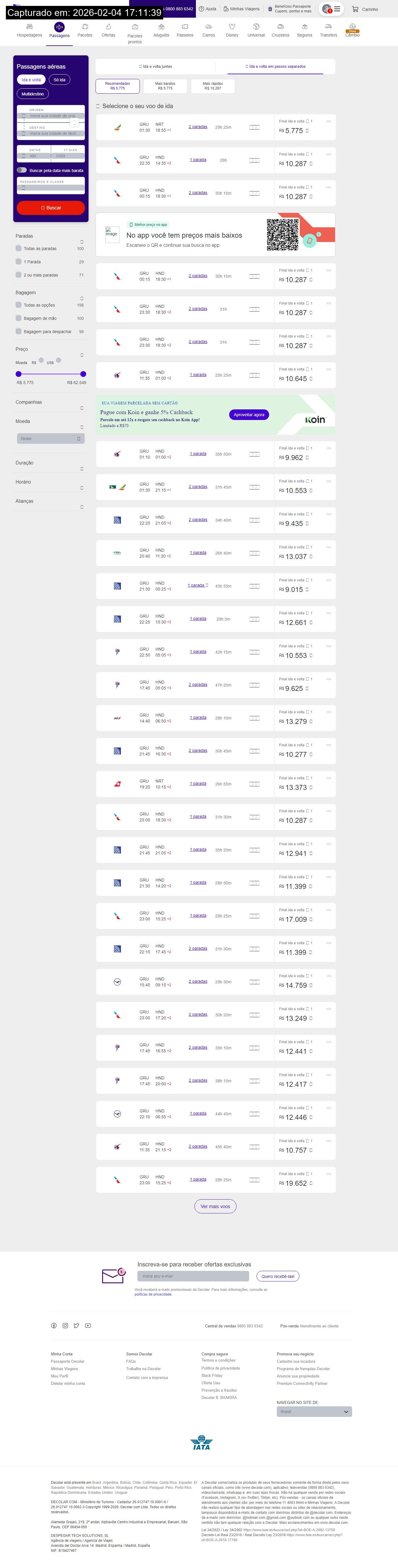Open the Carrinho shopping cart

pos(364,9)
